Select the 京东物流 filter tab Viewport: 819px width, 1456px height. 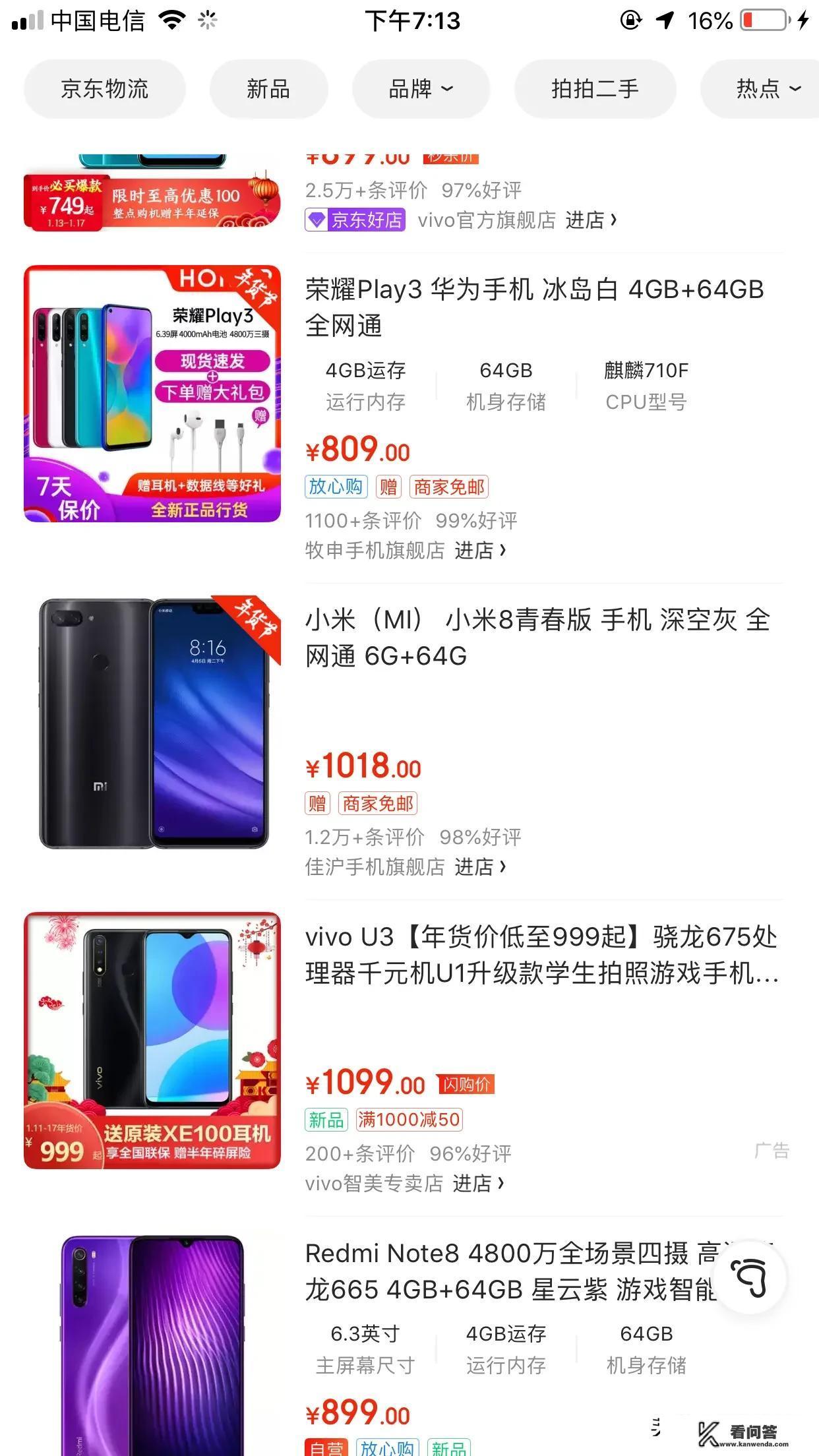click(104, 88)
